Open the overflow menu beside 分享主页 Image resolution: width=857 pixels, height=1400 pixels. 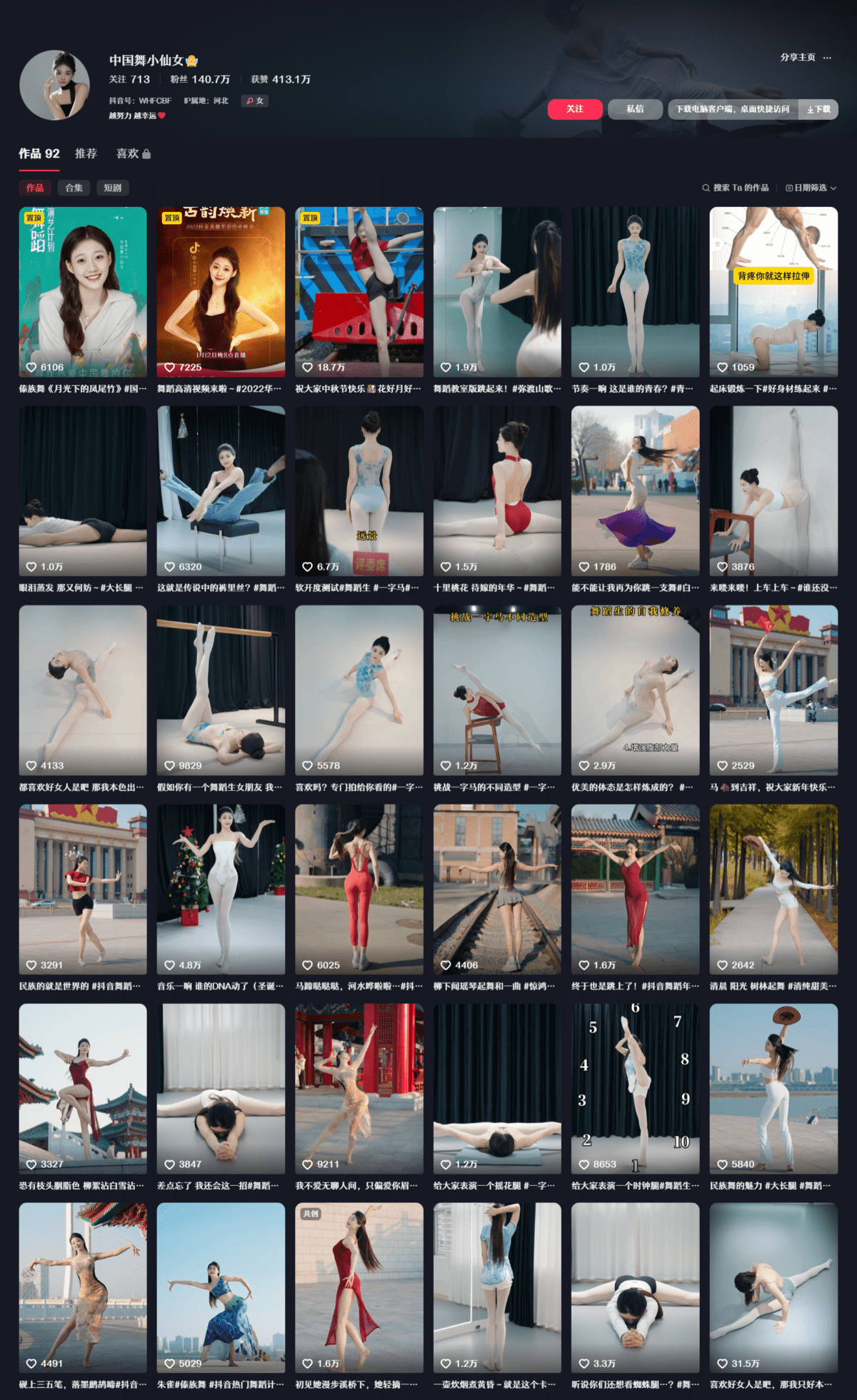point(827,58)
